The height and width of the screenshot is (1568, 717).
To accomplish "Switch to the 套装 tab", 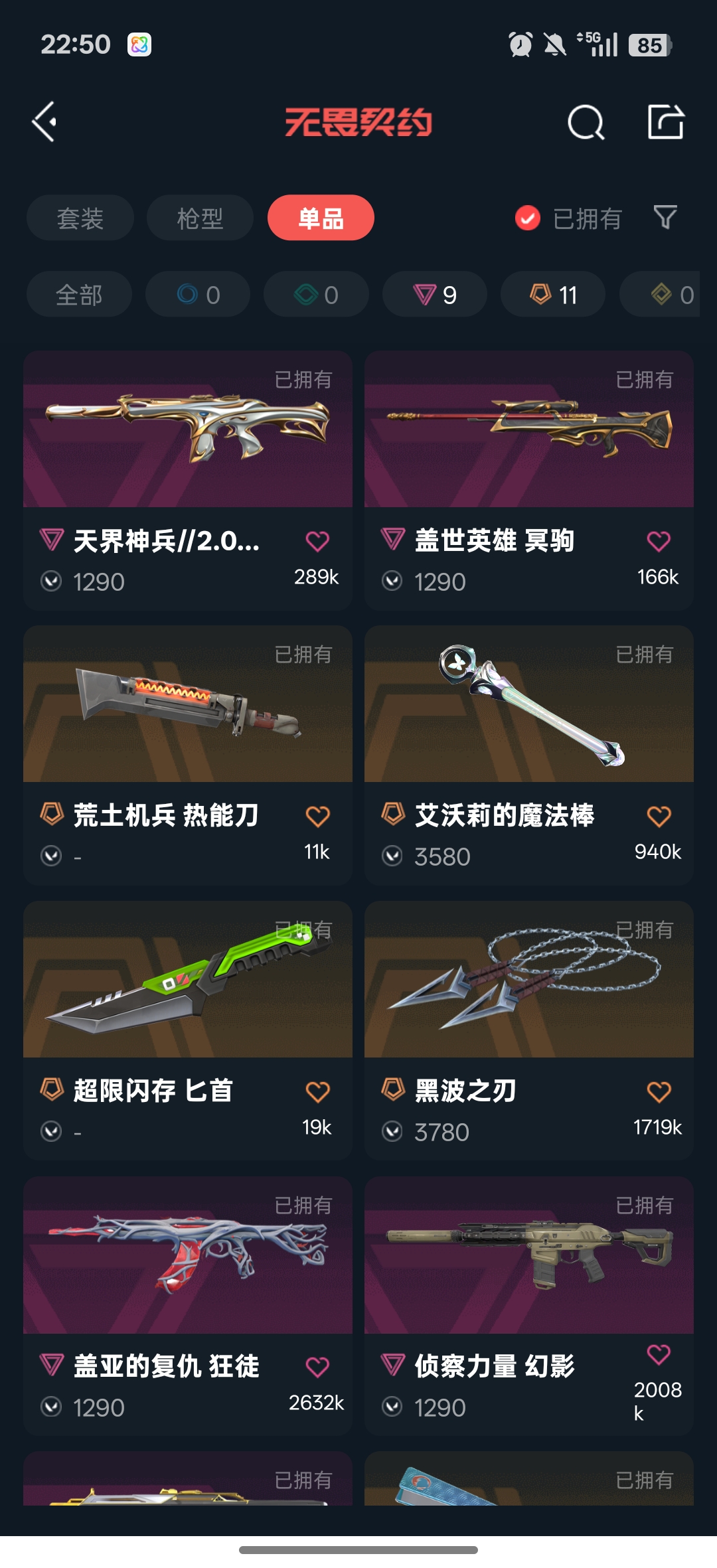I will pyautogui.click(x=80, y=218).
